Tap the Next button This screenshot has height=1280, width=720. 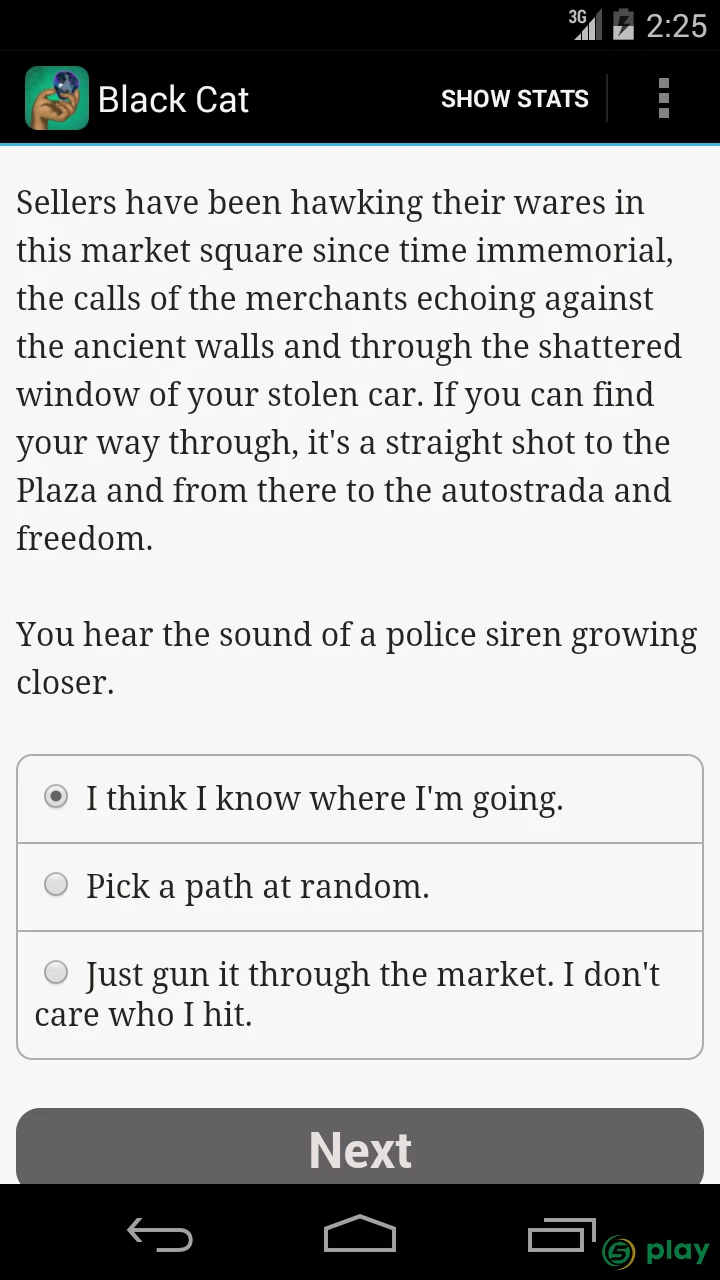coord(360,1147)
